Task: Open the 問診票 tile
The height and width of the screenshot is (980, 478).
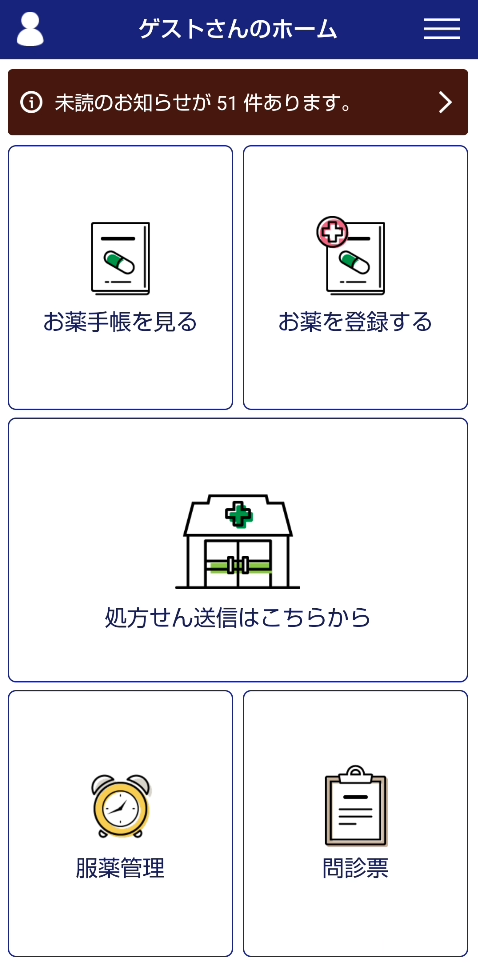Action: [x=356, y=824]
